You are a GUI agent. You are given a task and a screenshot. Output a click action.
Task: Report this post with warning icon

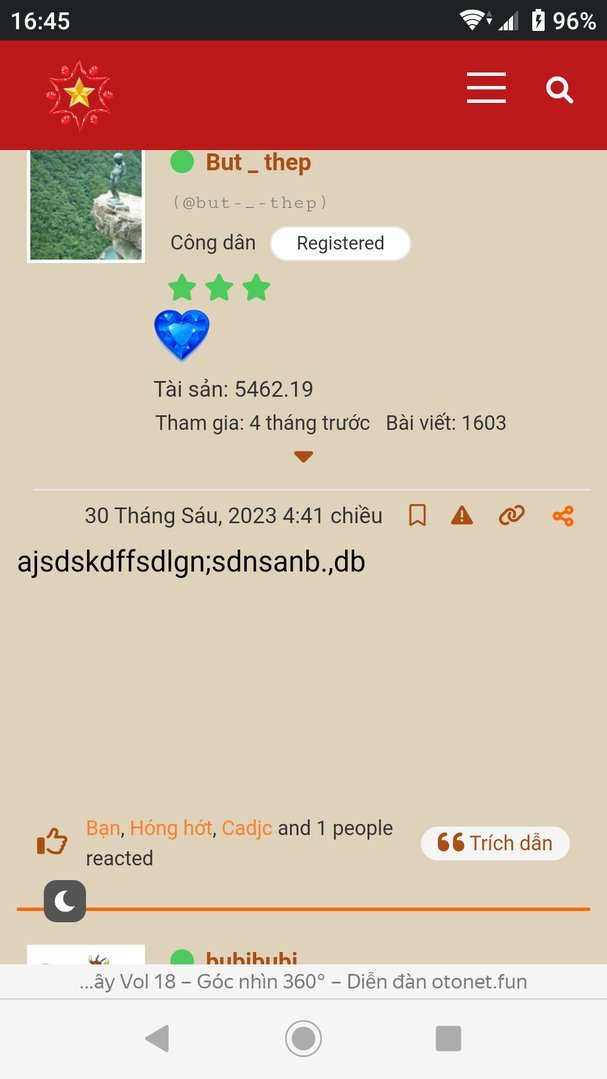pos(462,515)
